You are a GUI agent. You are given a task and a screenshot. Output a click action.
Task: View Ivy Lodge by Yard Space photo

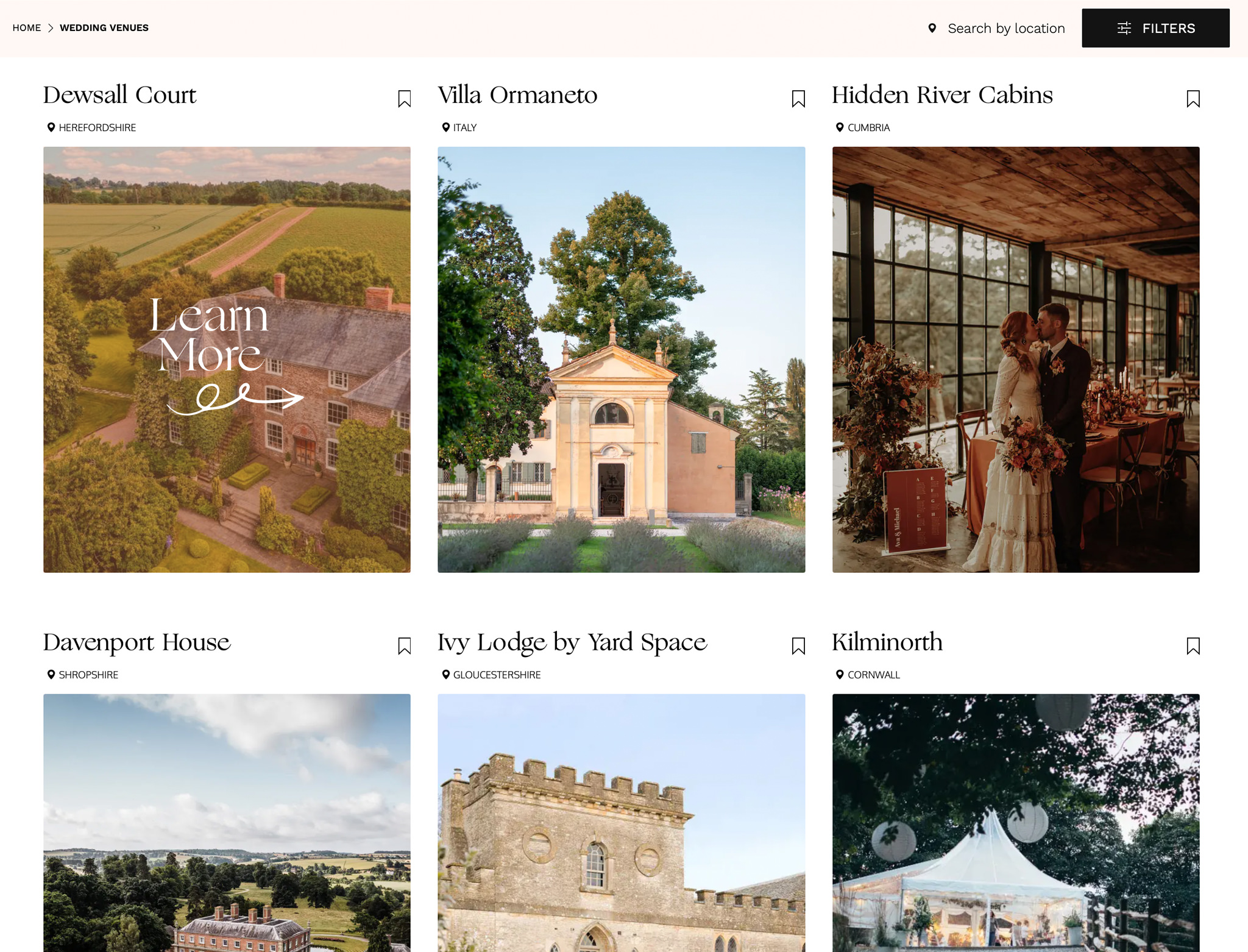621,822
